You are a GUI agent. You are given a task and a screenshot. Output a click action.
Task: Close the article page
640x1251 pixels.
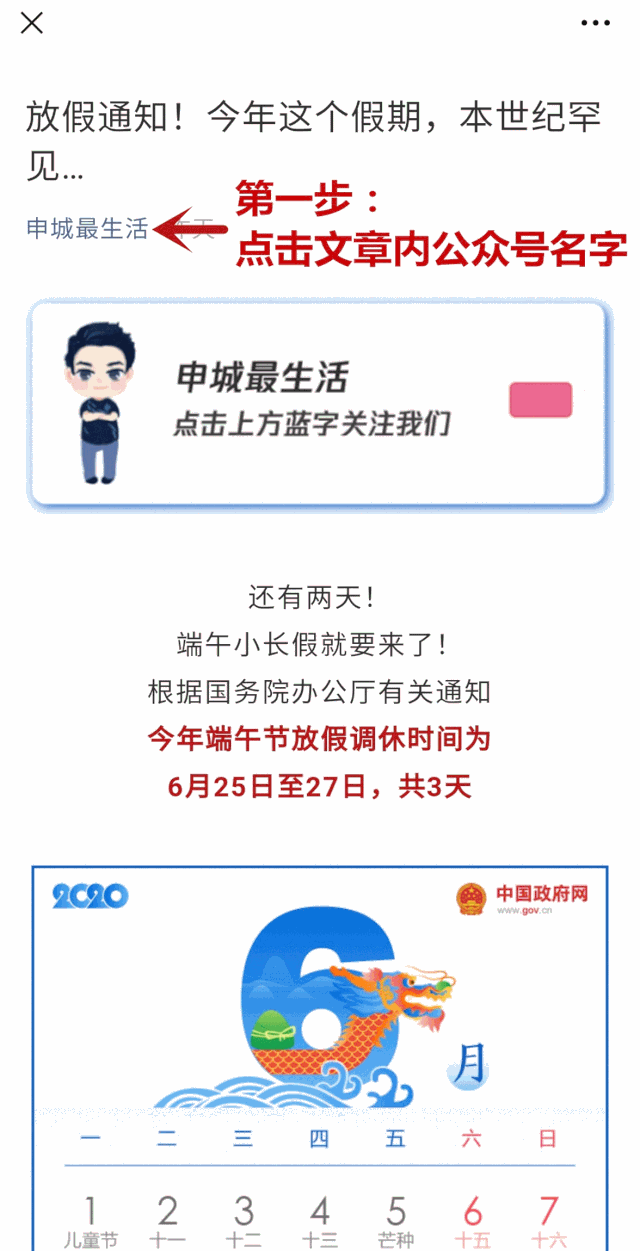coord(32,22)
